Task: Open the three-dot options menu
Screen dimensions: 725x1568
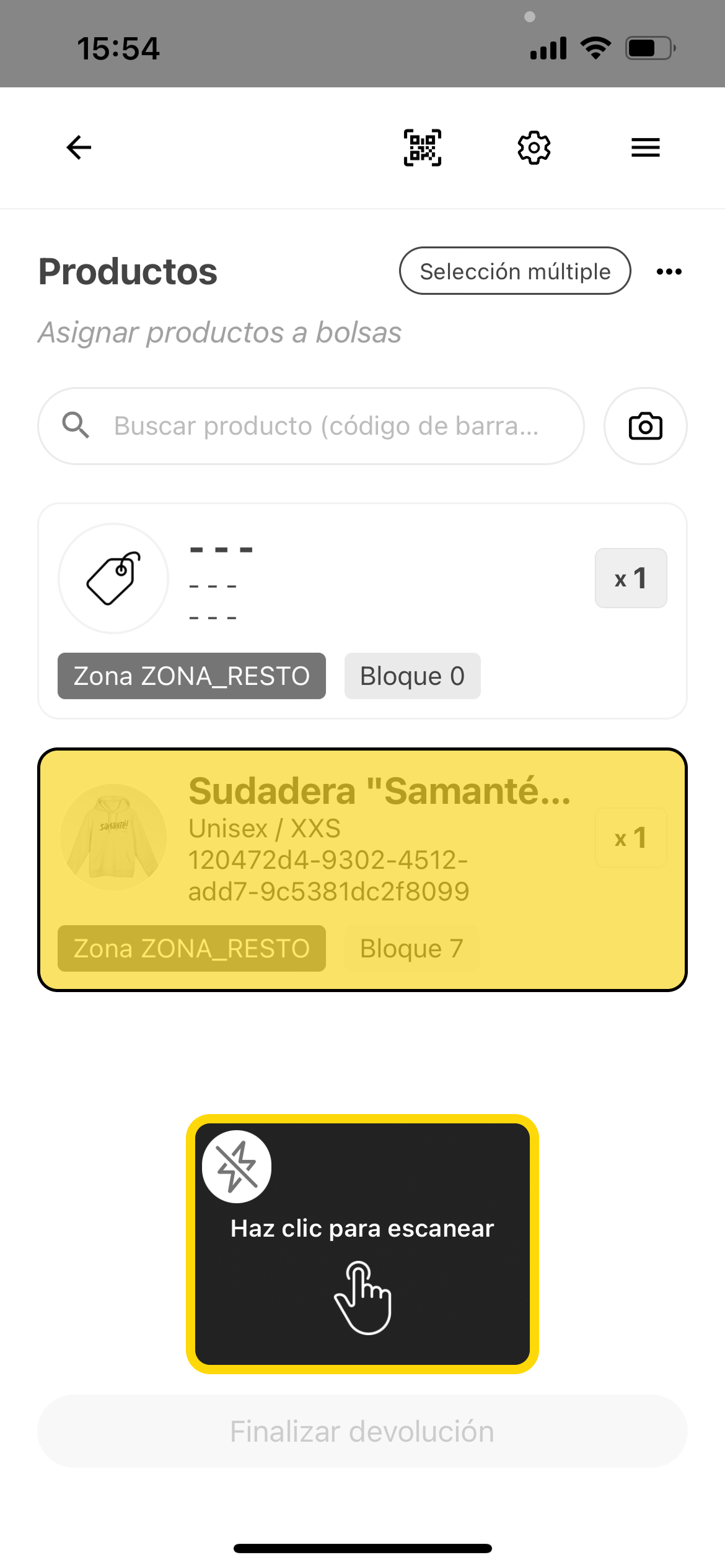Action: [x=669, y=271]
